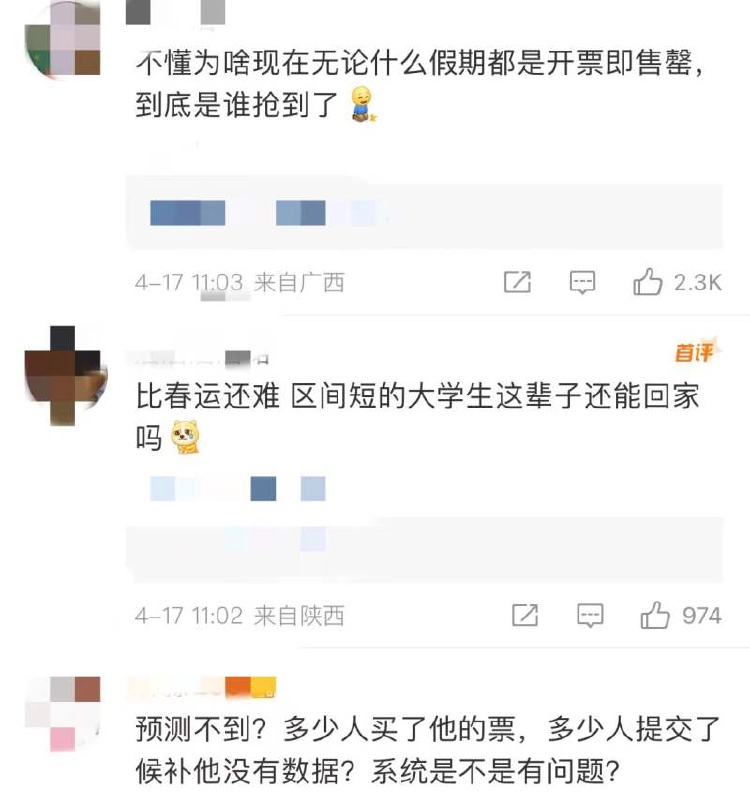750x803 pixels.
Task: Share the comment from 广西
Action: pyautogui.click(x=517, y=283)
